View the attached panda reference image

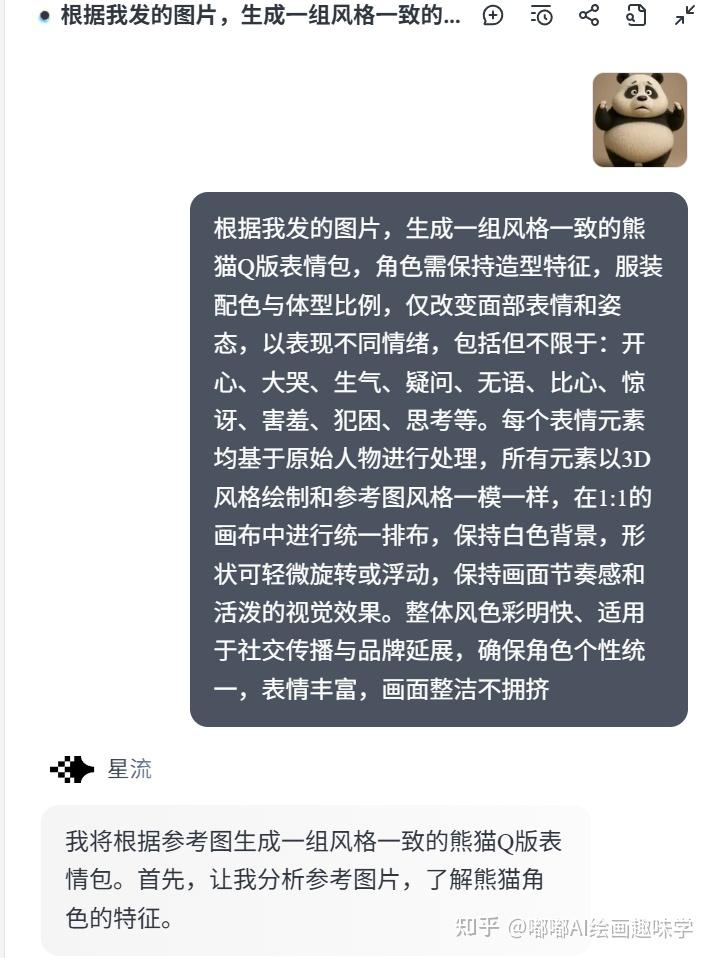[639, 120]
